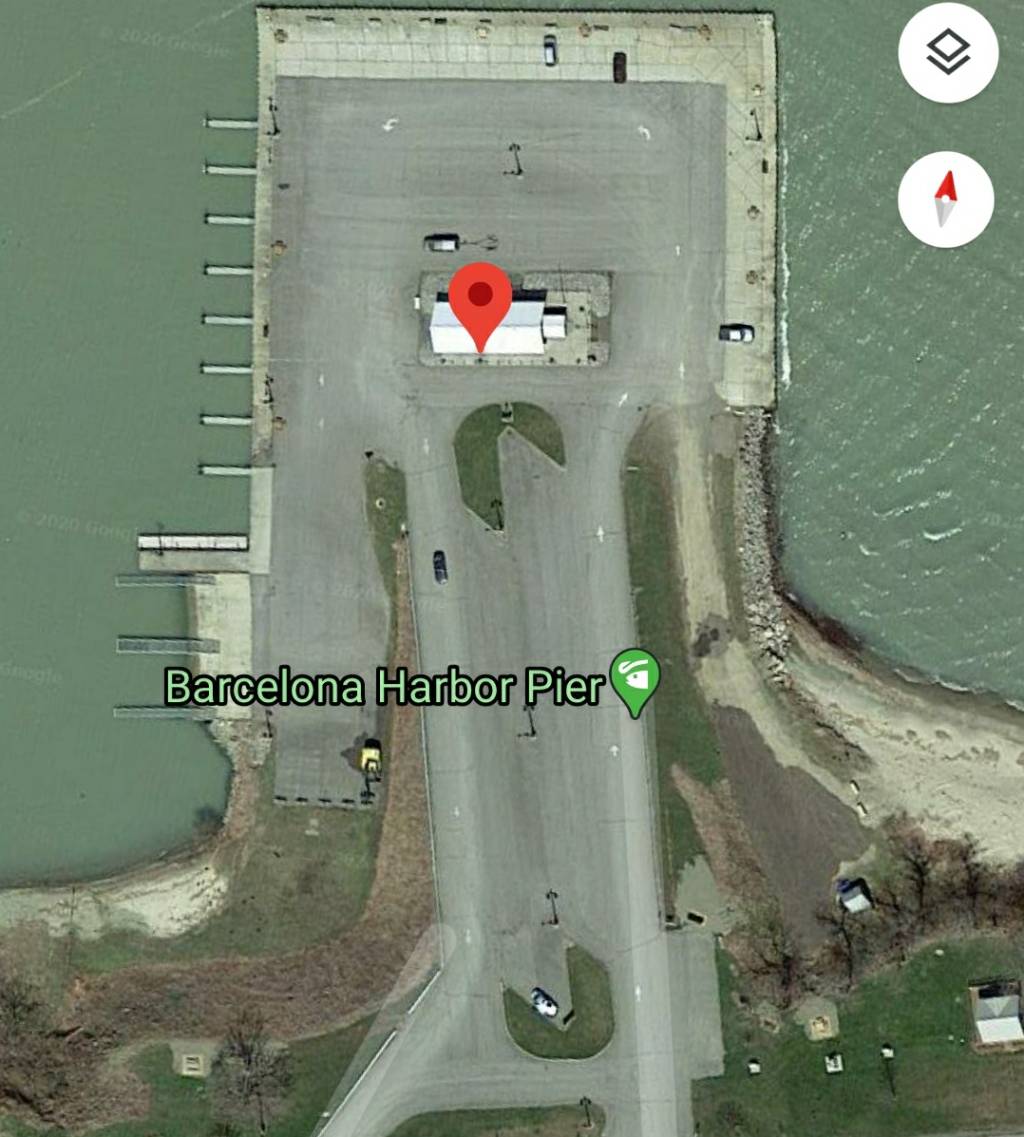Open the Barcelona Harbor Pier place marker
This screenshot has width=1024, height=1137.
[635, 680]
